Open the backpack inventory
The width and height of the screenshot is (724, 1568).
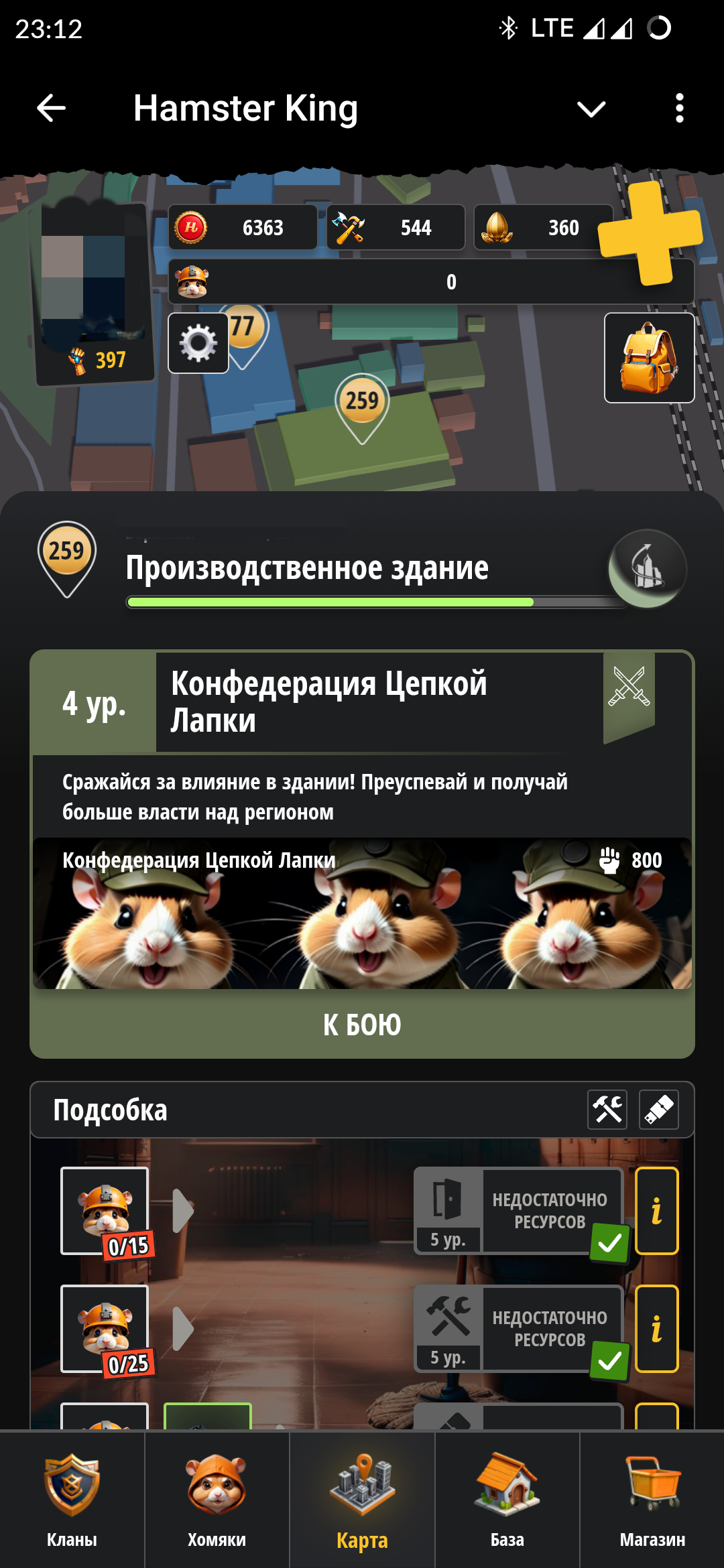click(648, 358)
